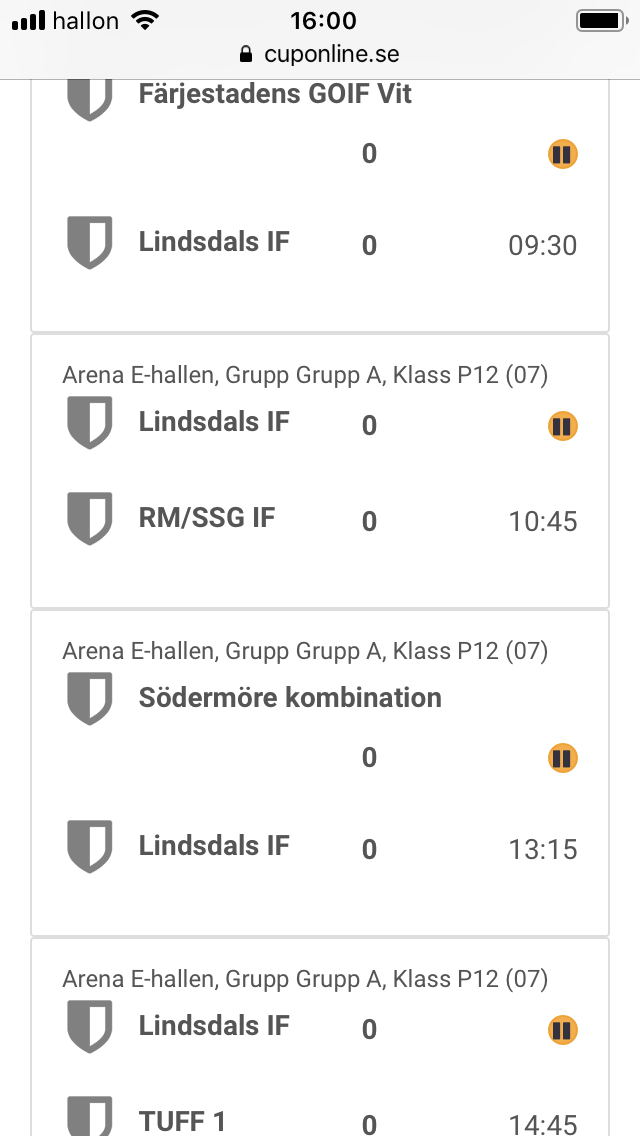This screenshot has height=1136, width=640.
Task: Open the Södermöre kombination vs Lindsdals IF match
Action: tap(320, 773)
